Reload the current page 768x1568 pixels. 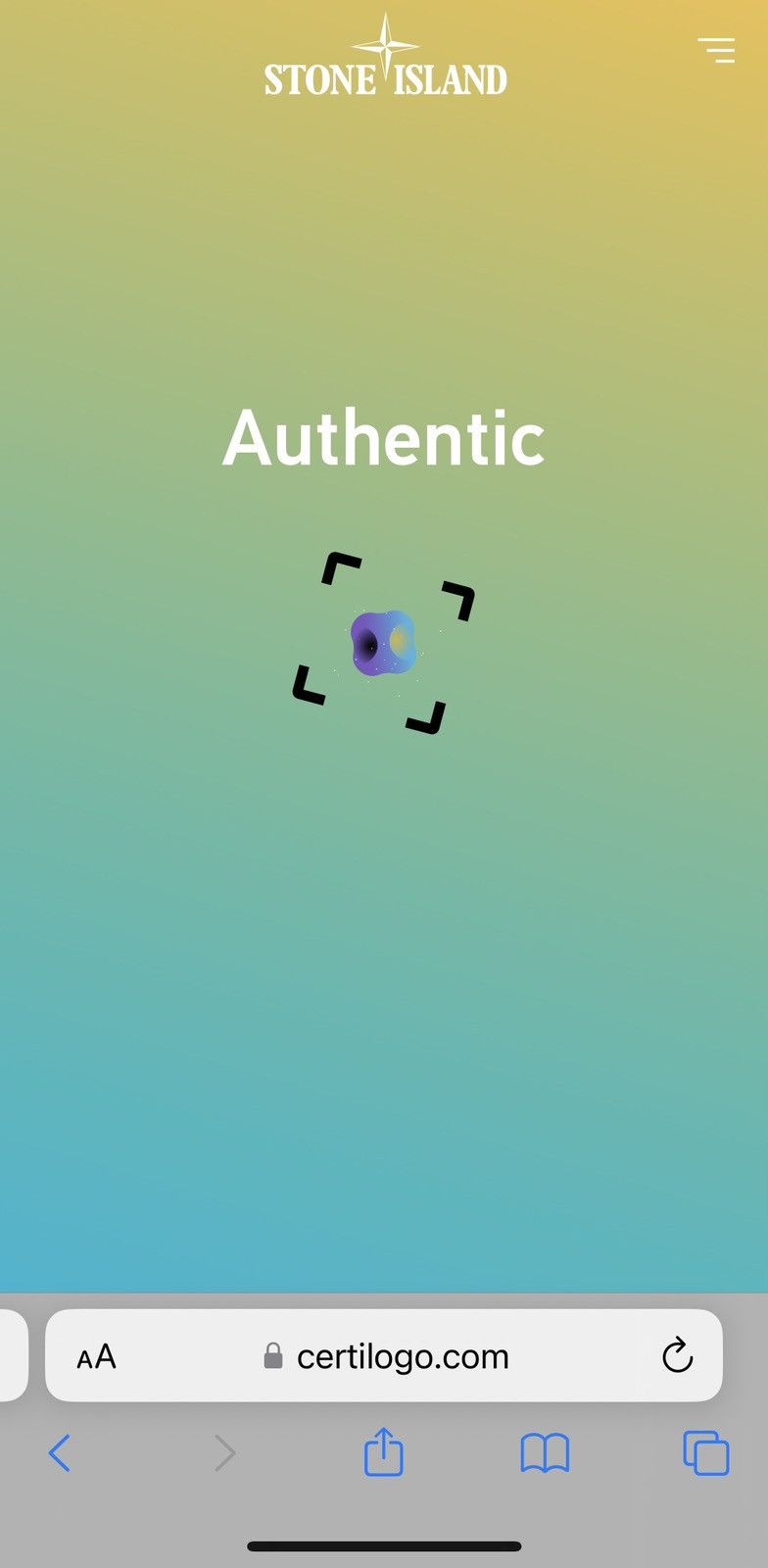coord(677,1355)
